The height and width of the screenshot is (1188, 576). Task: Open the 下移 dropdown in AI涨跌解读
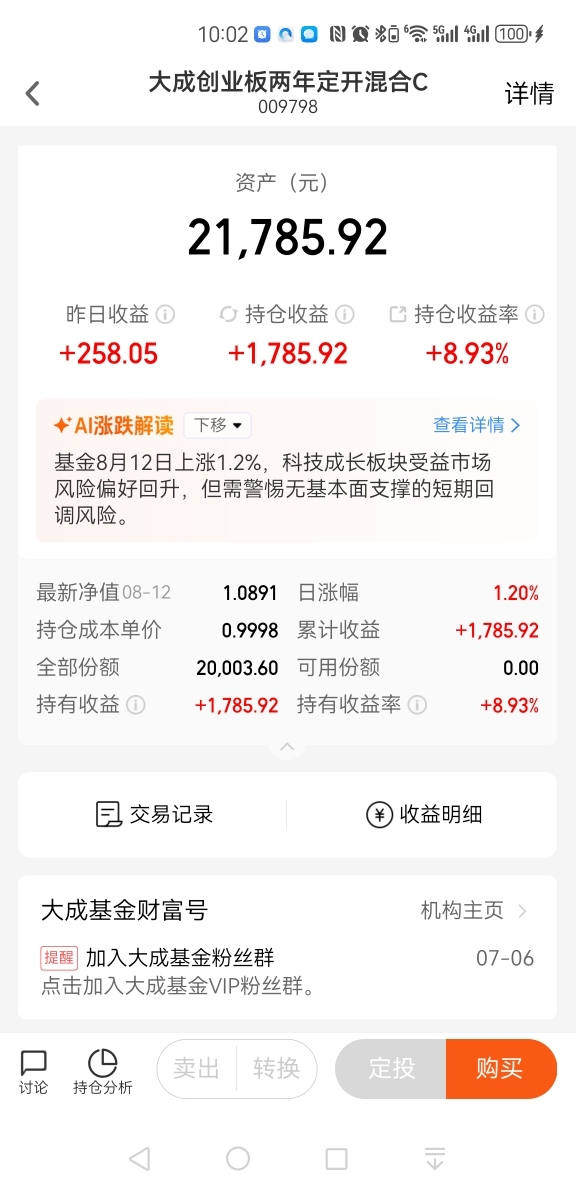(218, 425)
